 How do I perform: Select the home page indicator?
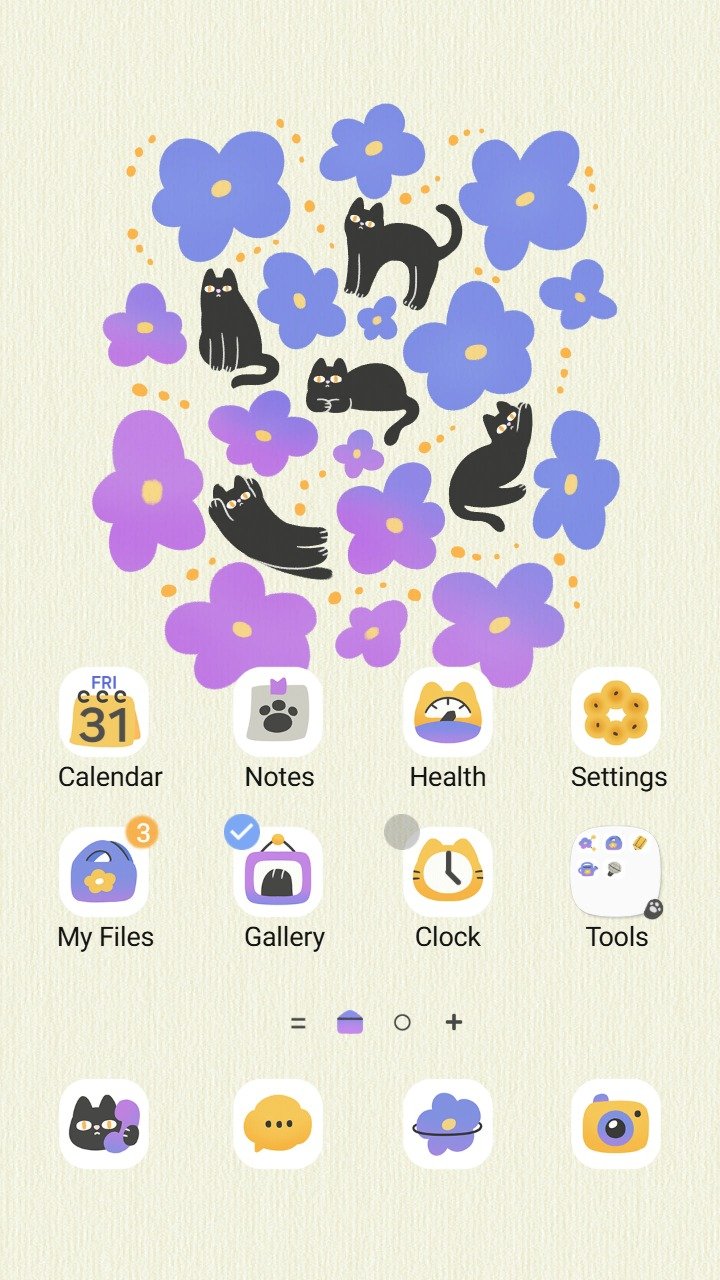pyautogui.click(x=350, y=1022)
